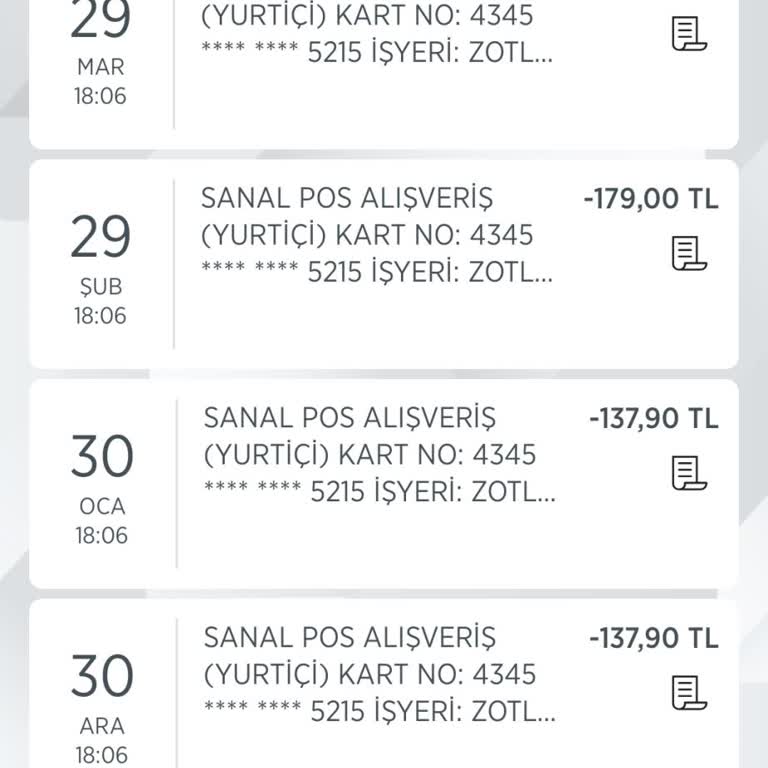View receipt of the -179,00 TL purchase
768x768 pixels.
tap(689, 253)
